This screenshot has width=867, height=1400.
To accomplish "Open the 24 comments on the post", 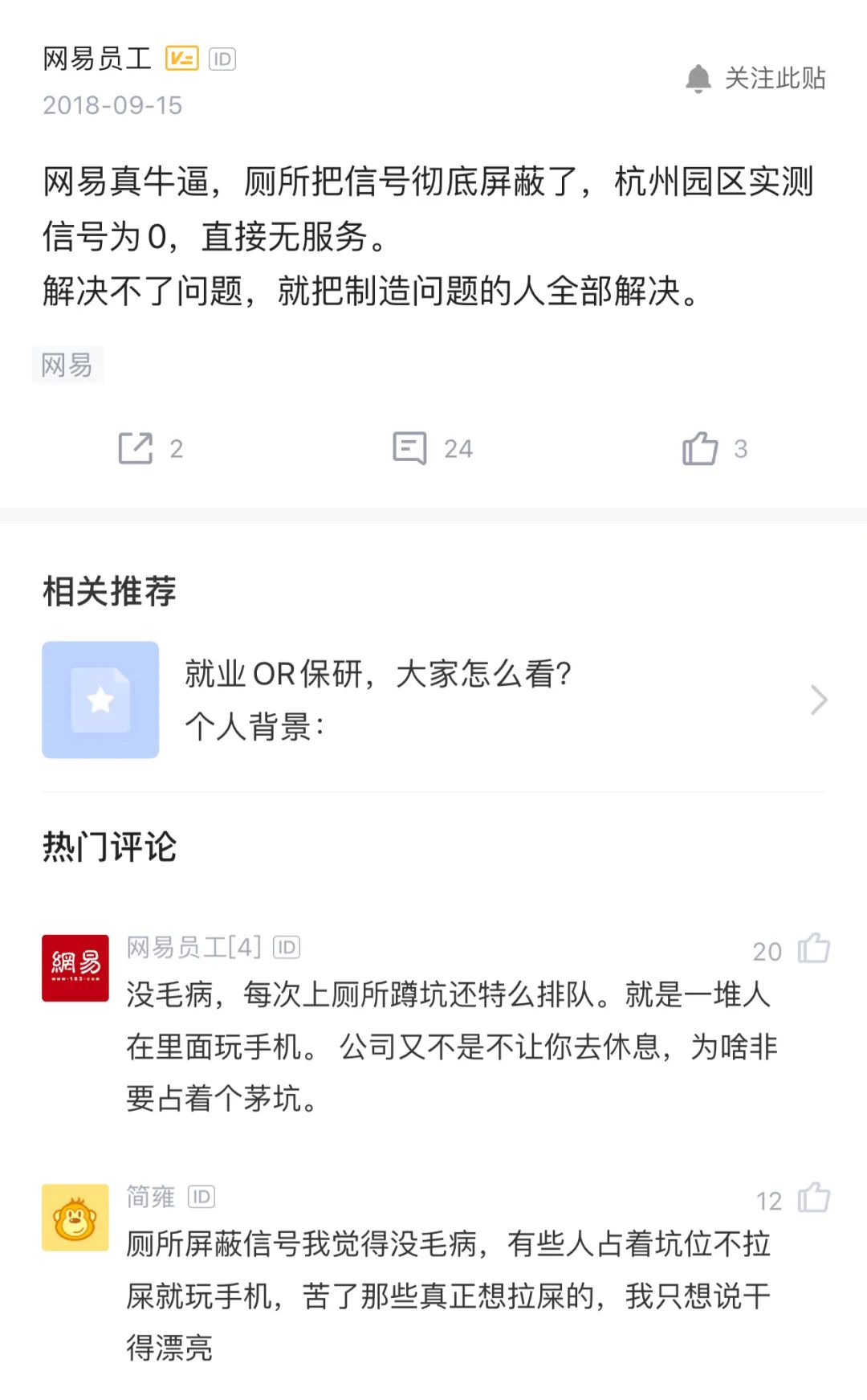I will pos(410,448).
